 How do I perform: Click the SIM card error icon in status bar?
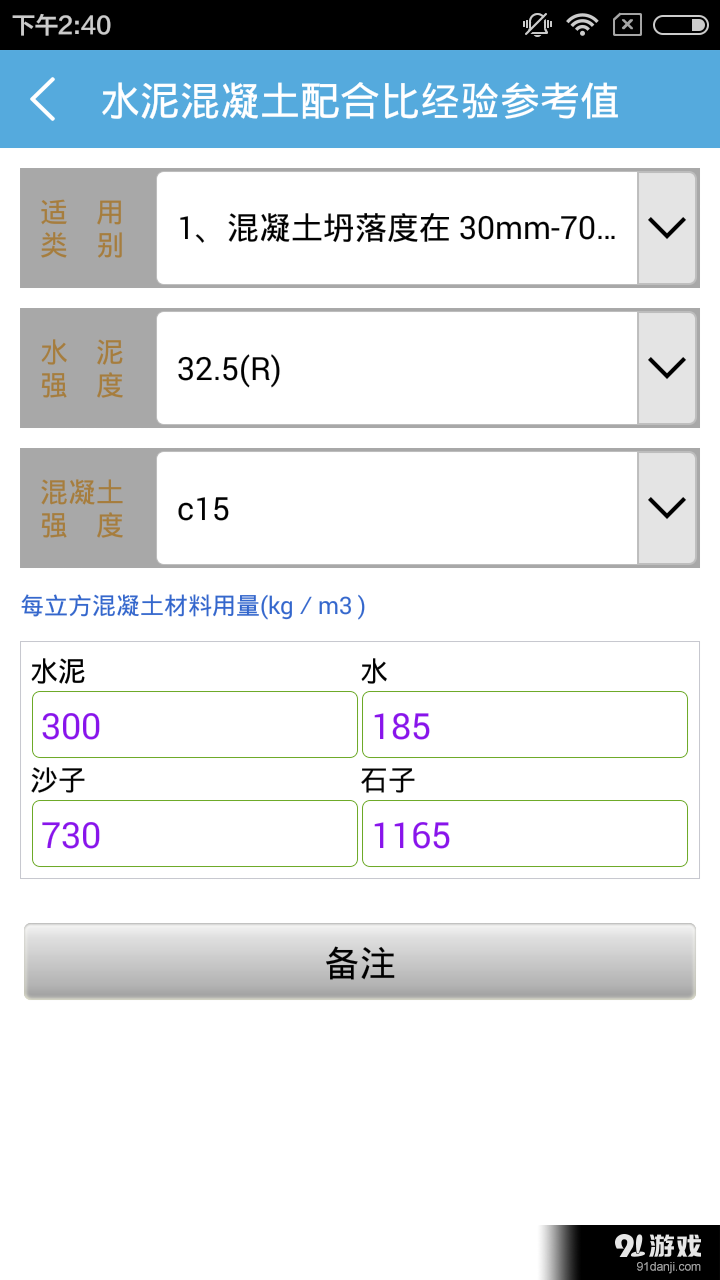pyautogui.click(x=628, y=25)
